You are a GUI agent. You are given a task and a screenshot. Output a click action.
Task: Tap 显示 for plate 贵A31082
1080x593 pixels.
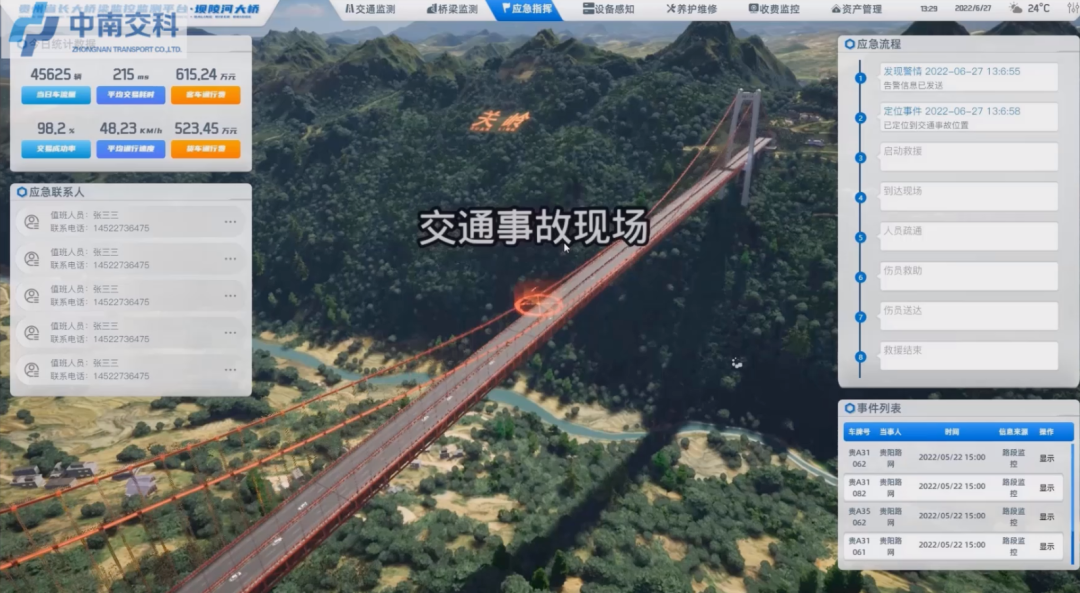pyautogui.click(x=1046, y=487)
